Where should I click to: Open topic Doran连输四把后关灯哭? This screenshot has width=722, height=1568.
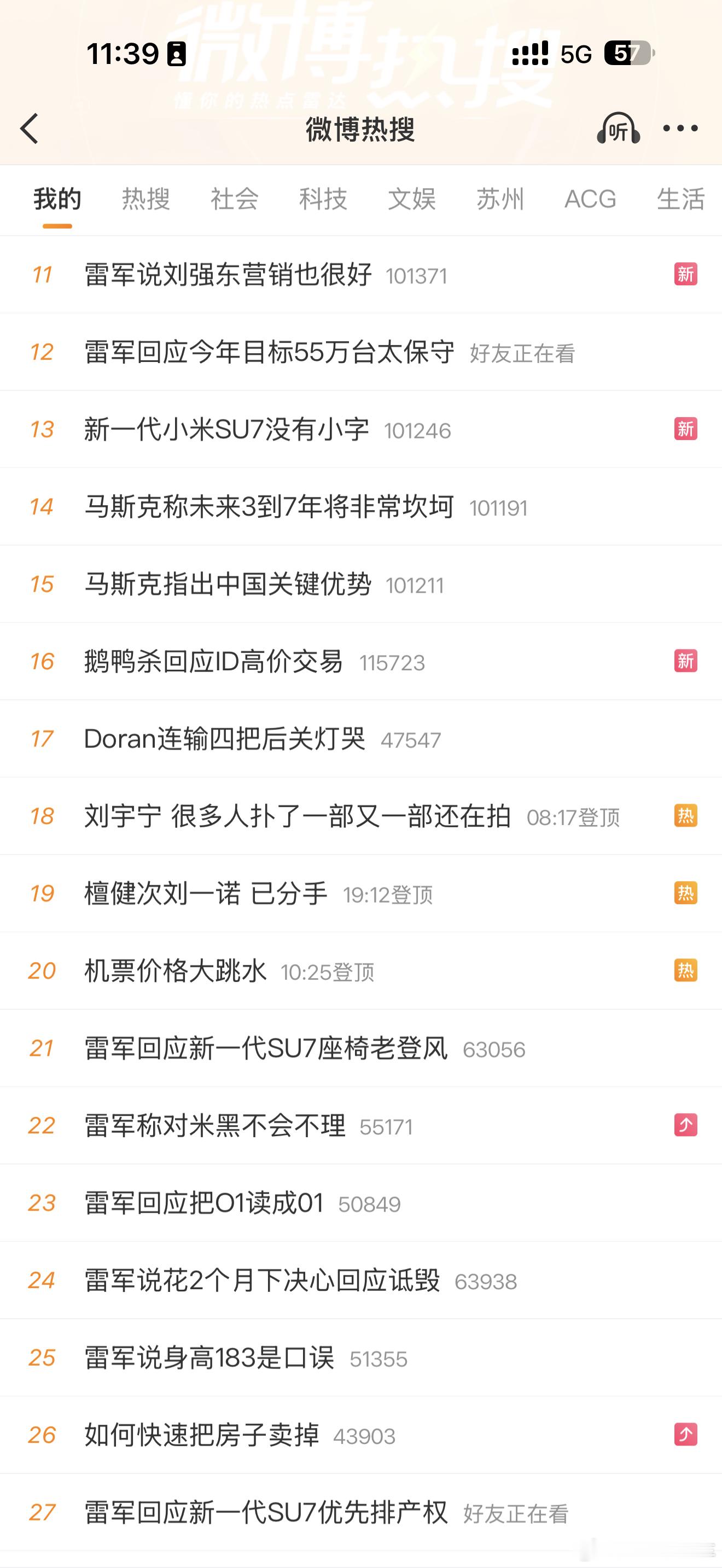[225, 739]
